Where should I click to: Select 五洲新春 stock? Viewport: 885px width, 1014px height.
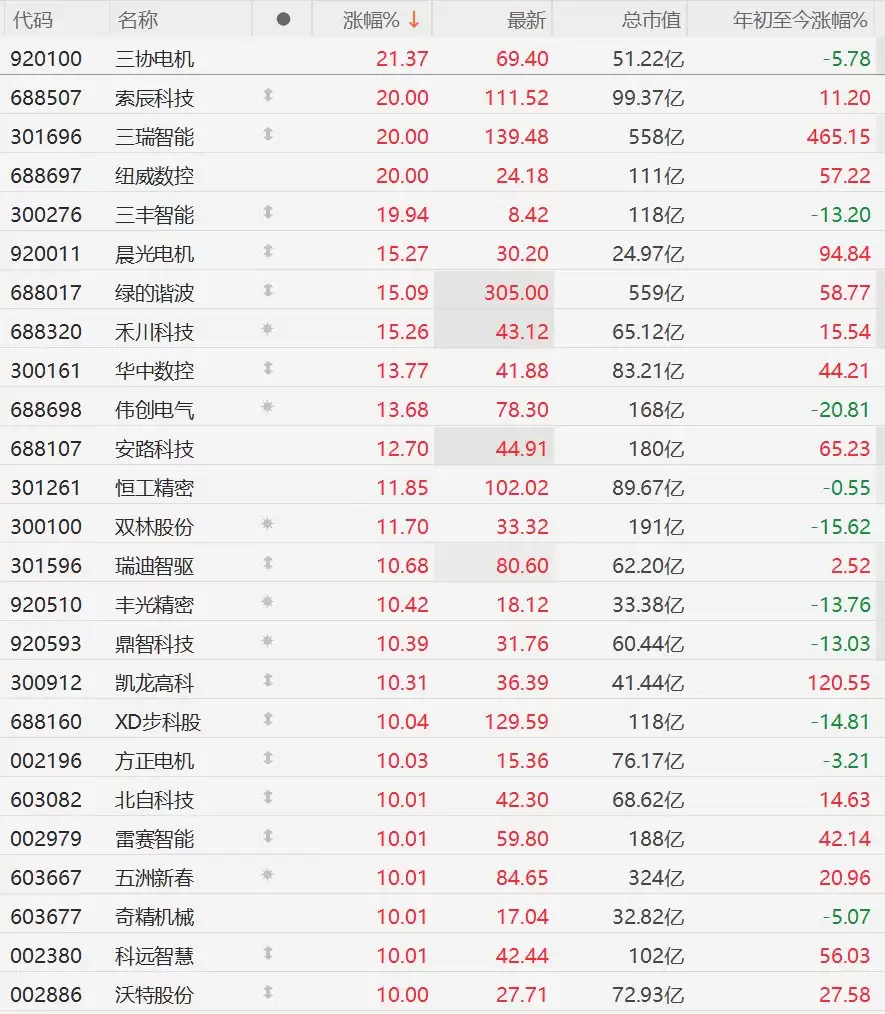(x=442, y=878)
